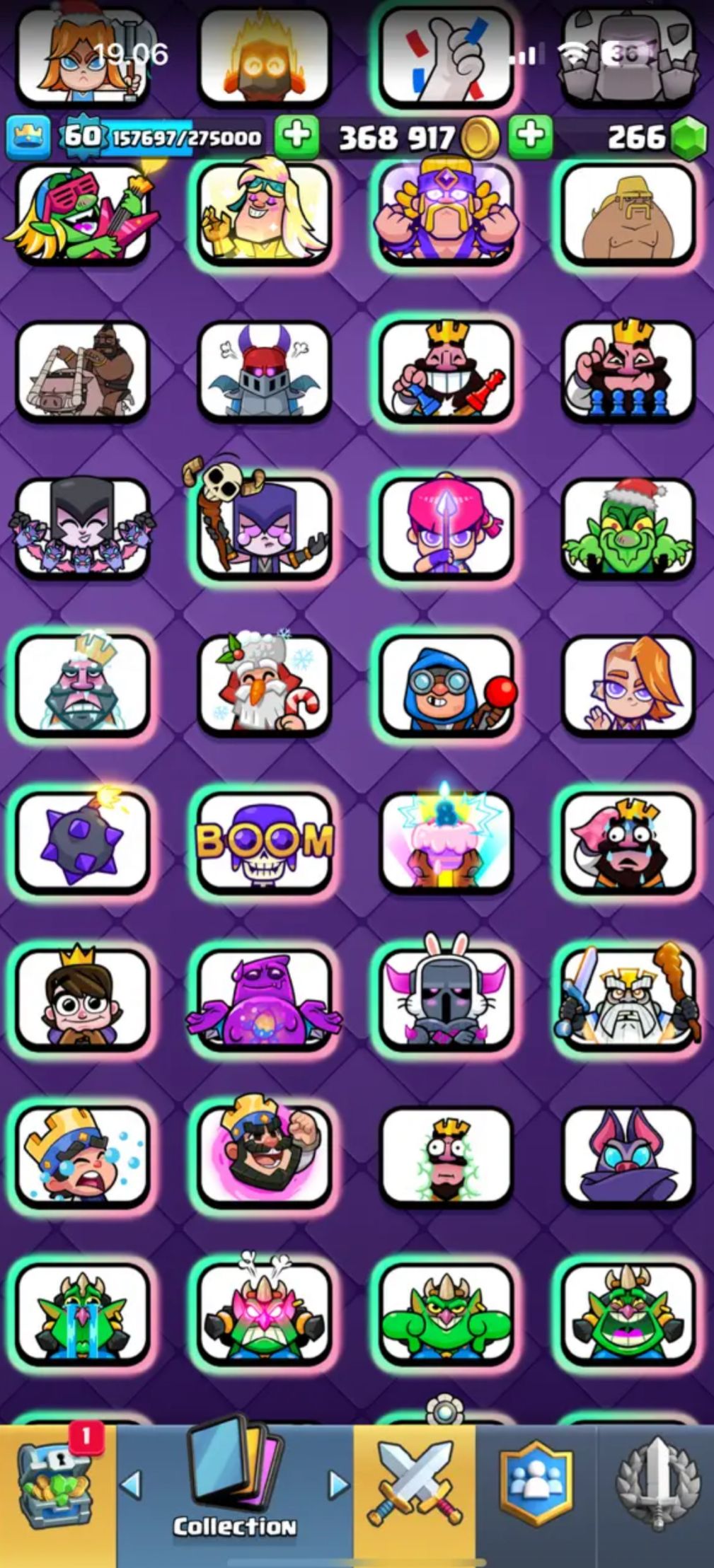
Task: Select the Collection tab
Action: pyautogui.click(x=234, y=1487)
